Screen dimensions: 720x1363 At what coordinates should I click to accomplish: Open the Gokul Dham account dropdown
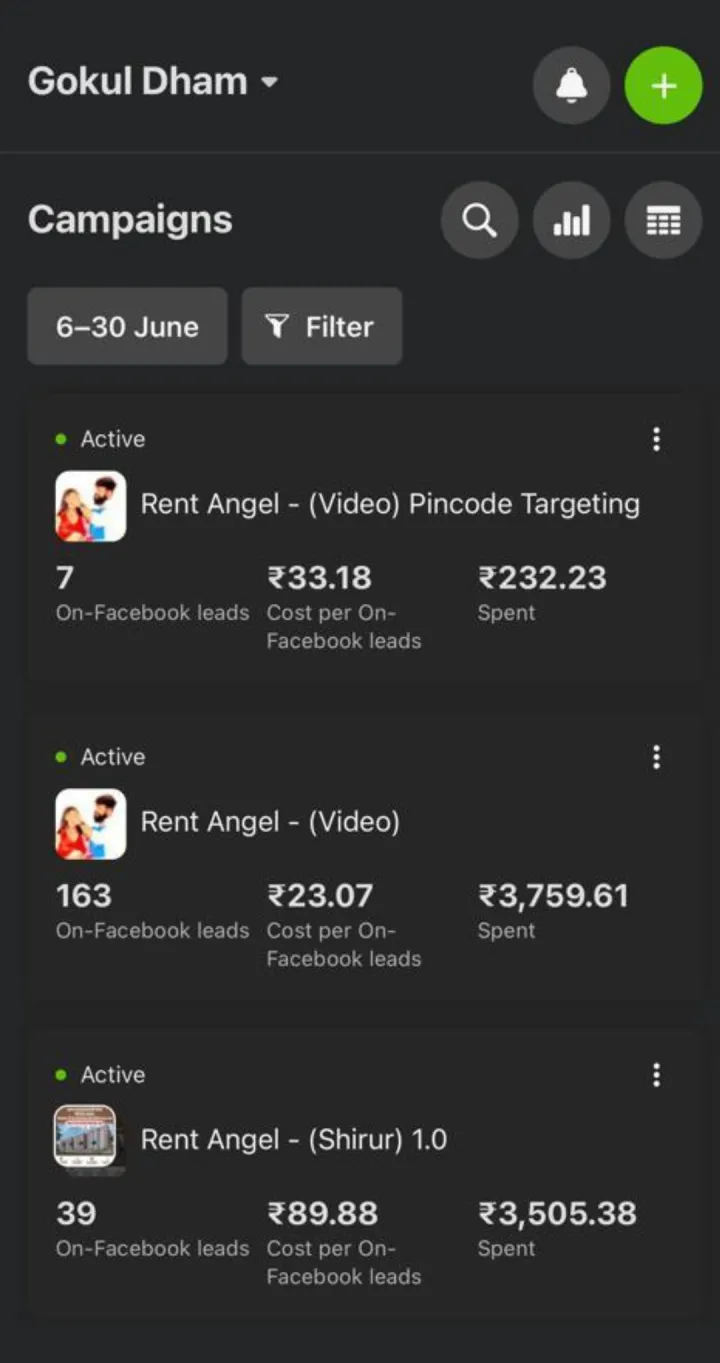point(153,82)
